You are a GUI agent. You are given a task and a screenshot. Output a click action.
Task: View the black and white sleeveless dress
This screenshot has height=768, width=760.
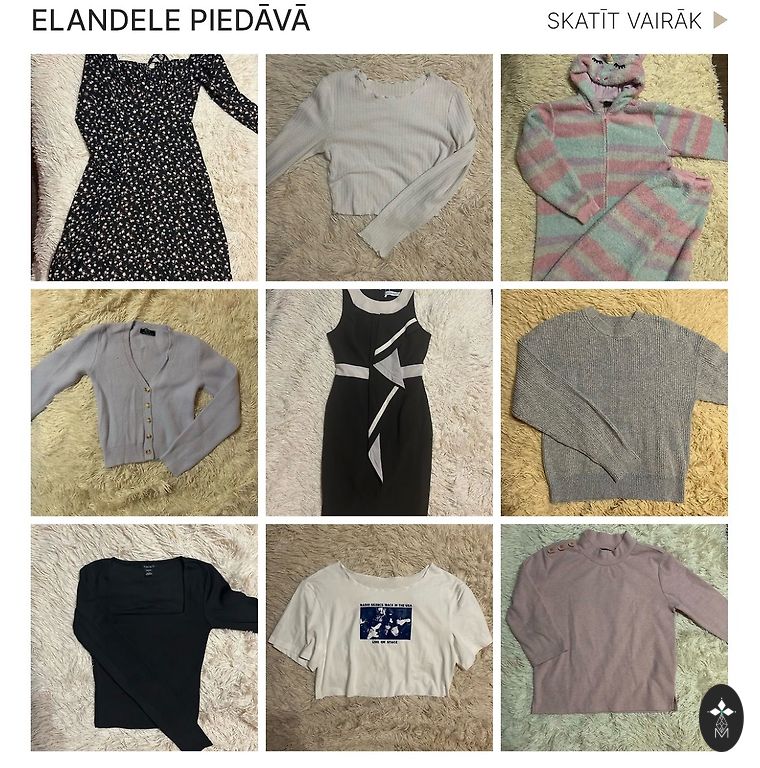click(x=379, y=402)
